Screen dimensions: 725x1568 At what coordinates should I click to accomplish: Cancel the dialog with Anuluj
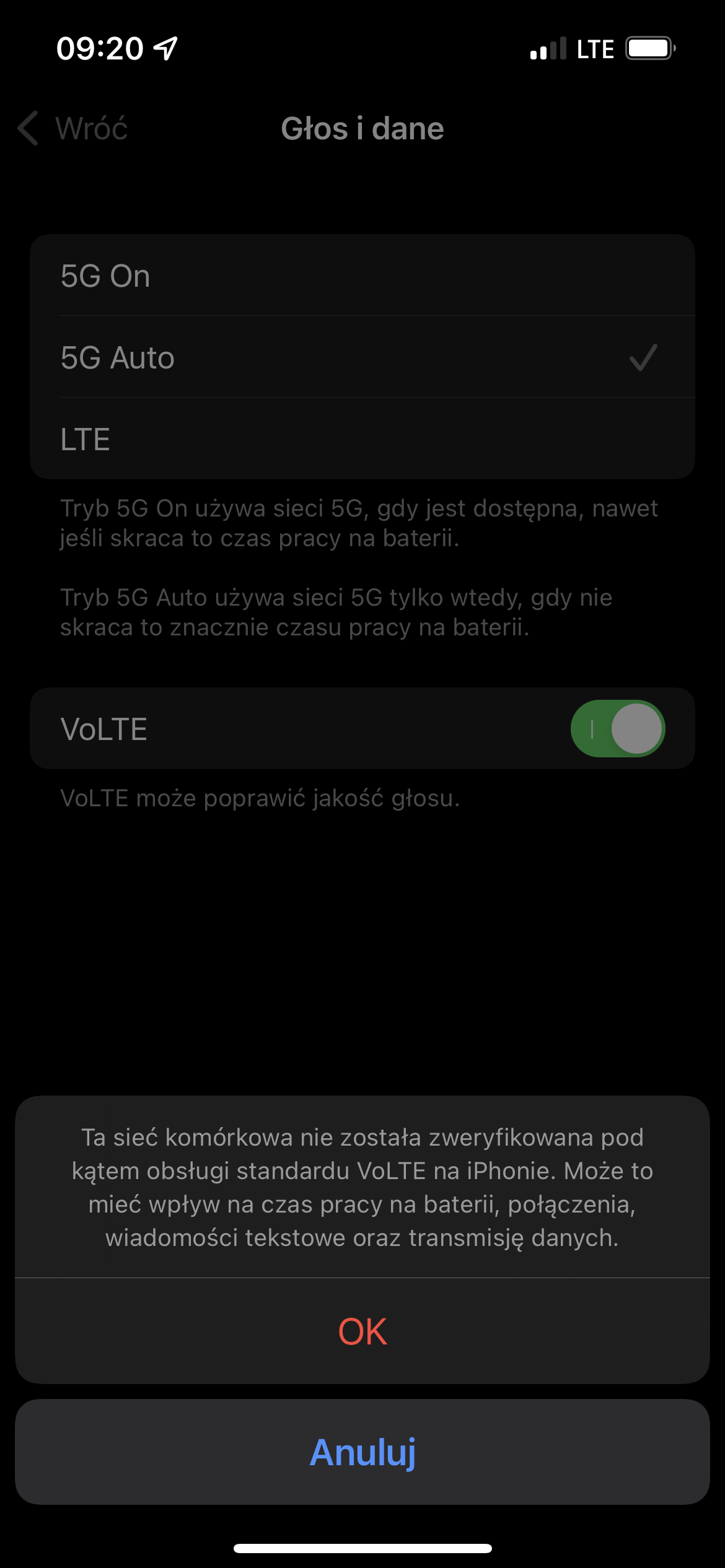coord(362,1452)
